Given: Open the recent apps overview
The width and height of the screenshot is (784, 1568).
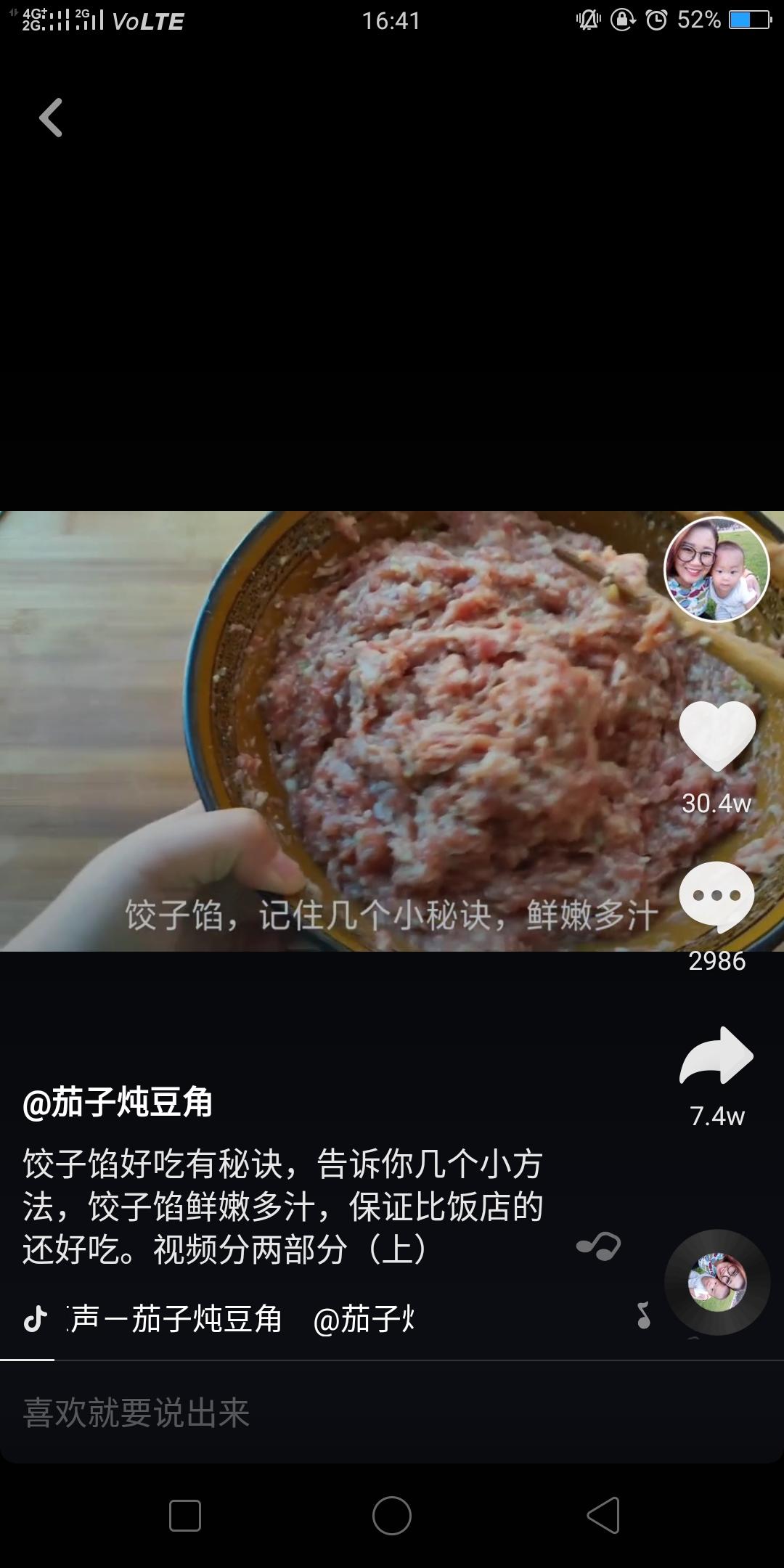Looking at the screenshot, I should [185, 1516].
